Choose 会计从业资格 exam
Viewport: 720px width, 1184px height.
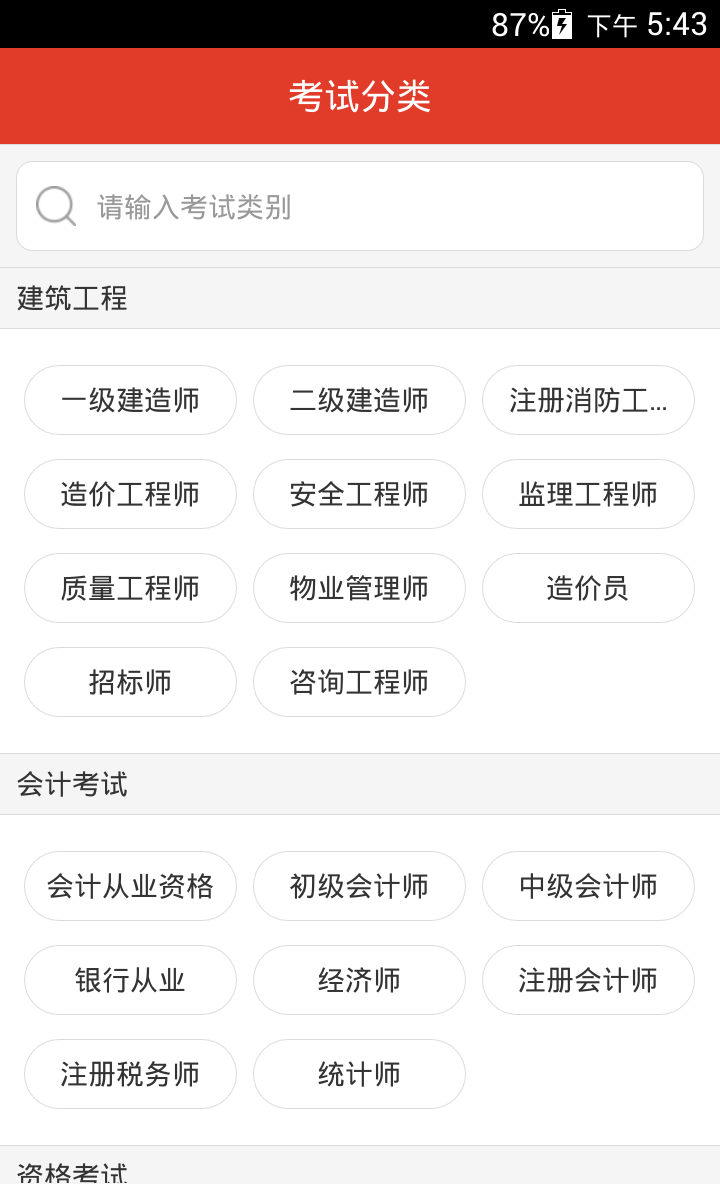pos(131,886)
